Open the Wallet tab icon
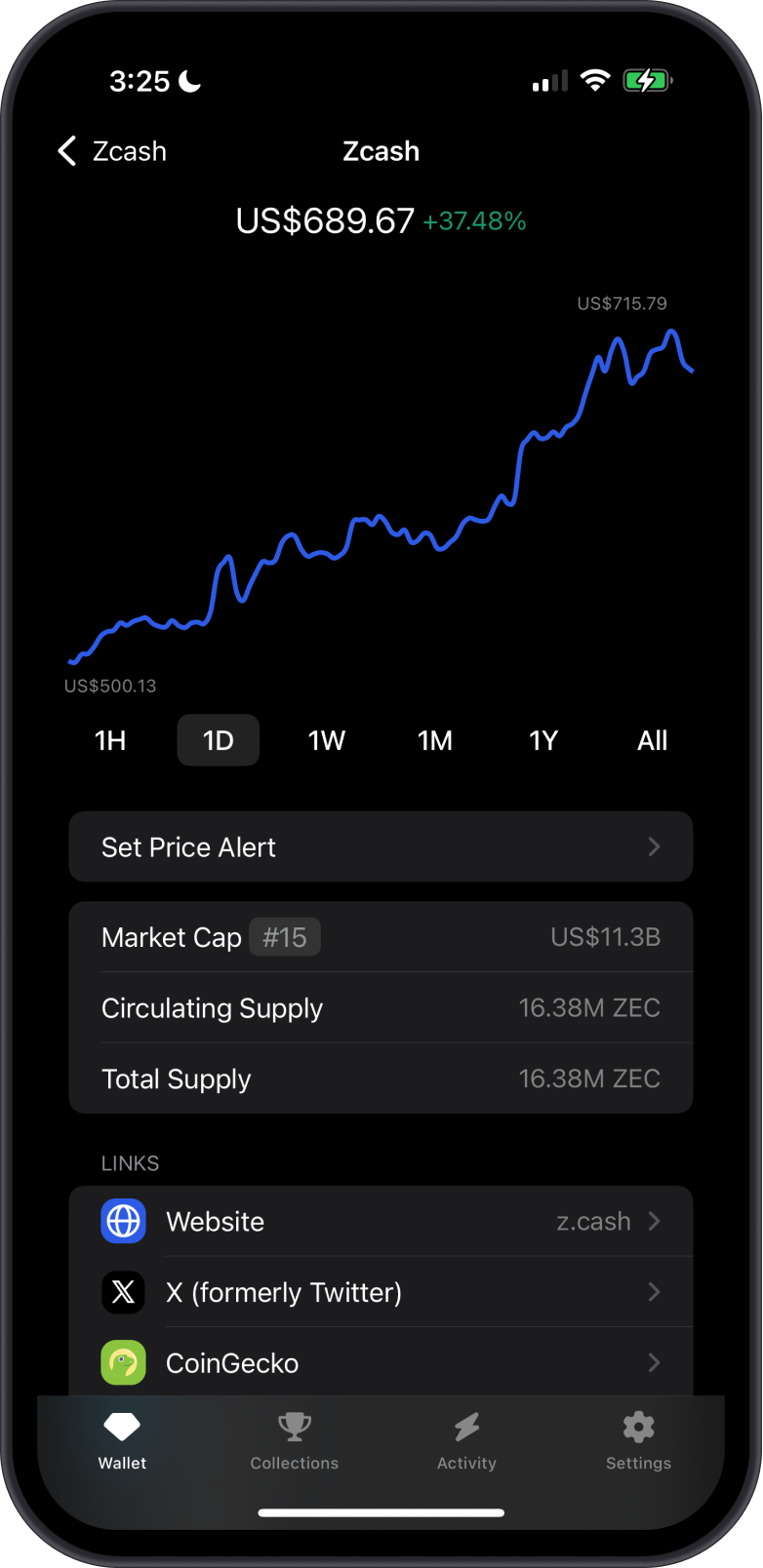Viewport: 763px width, 1568px height. pyautogui.click(x=121, y=1426)
